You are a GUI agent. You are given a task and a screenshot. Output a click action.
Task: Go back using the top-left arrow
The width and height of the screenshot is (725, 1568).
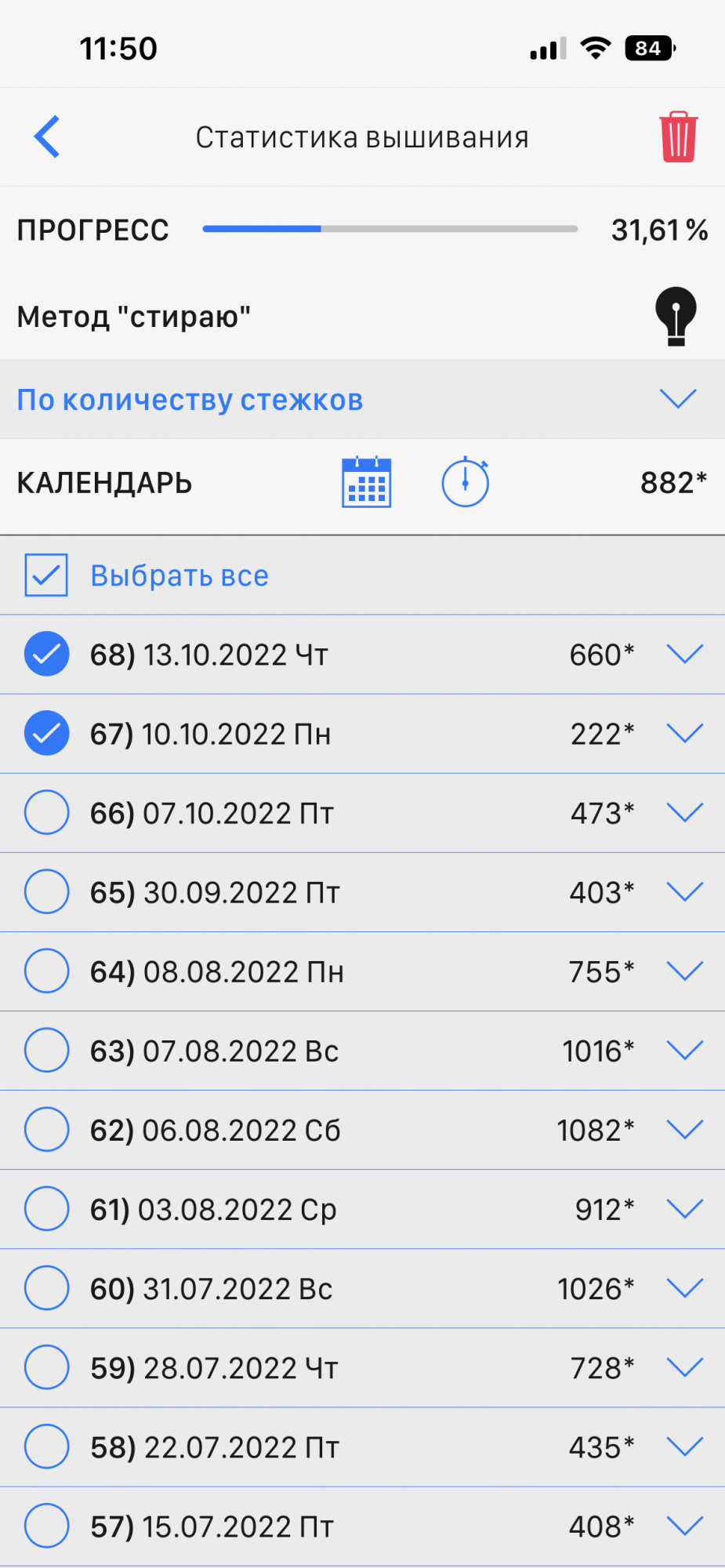click(47, 136)
